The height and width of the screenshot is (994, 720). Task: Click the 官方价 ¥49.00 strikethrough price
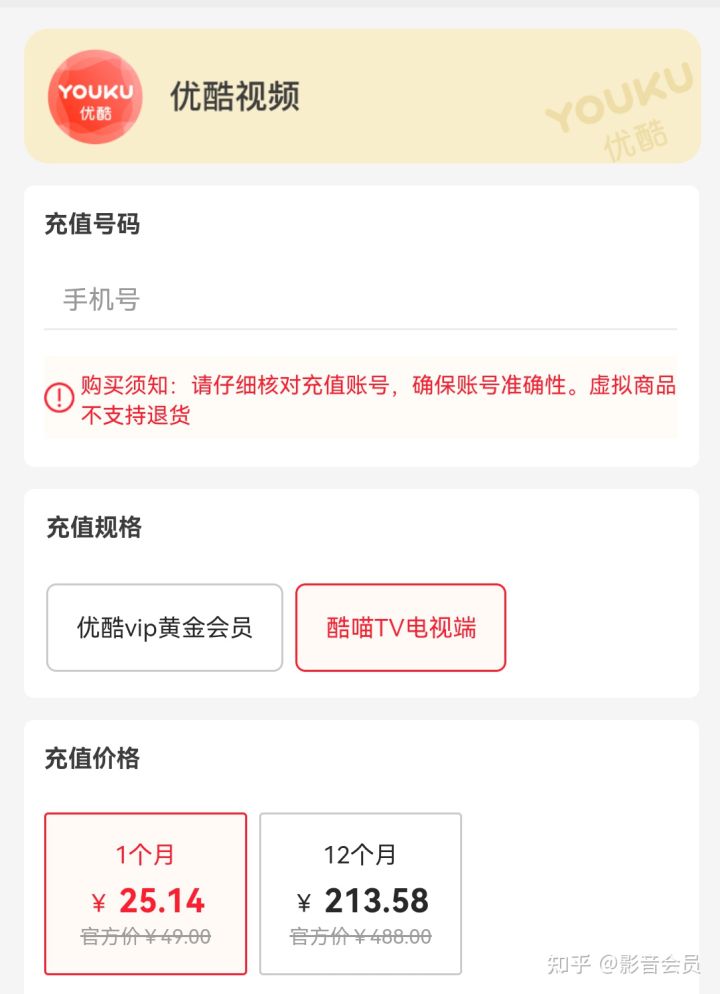[145, 937]
